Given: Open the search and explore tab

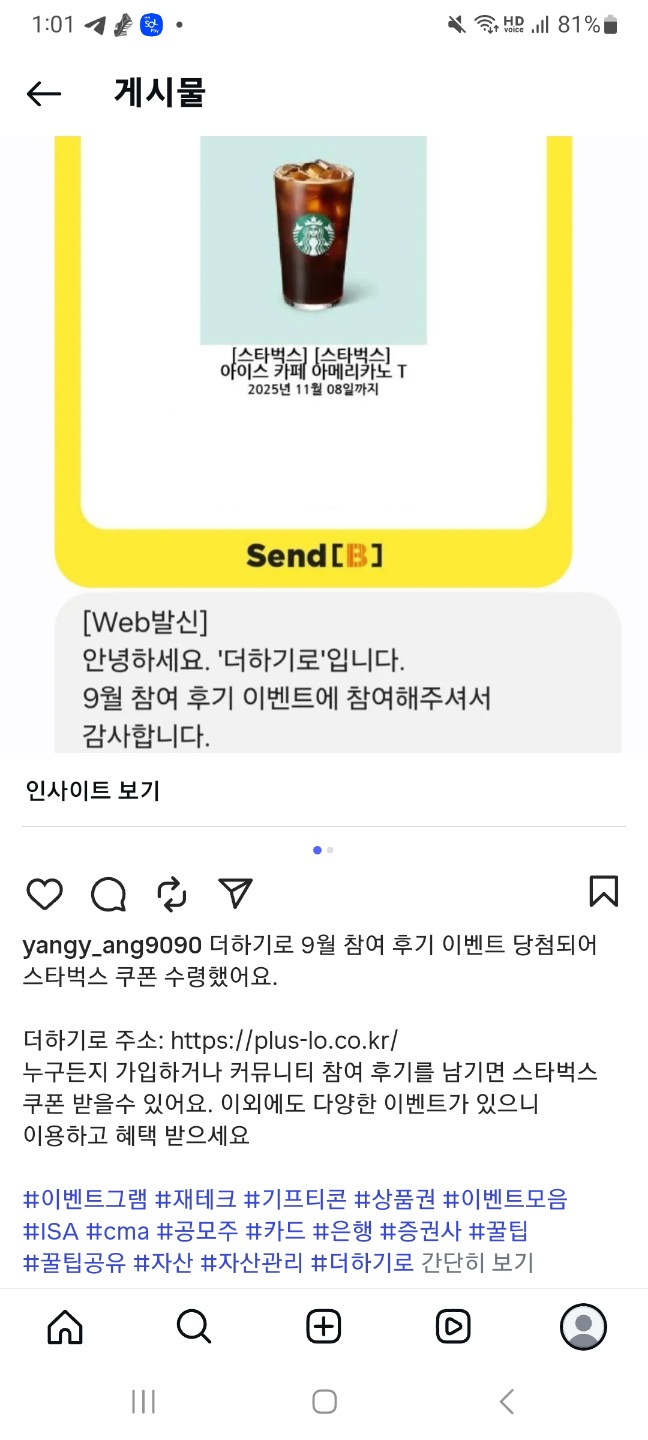Looking at the screenshot, I should 193,1327.
